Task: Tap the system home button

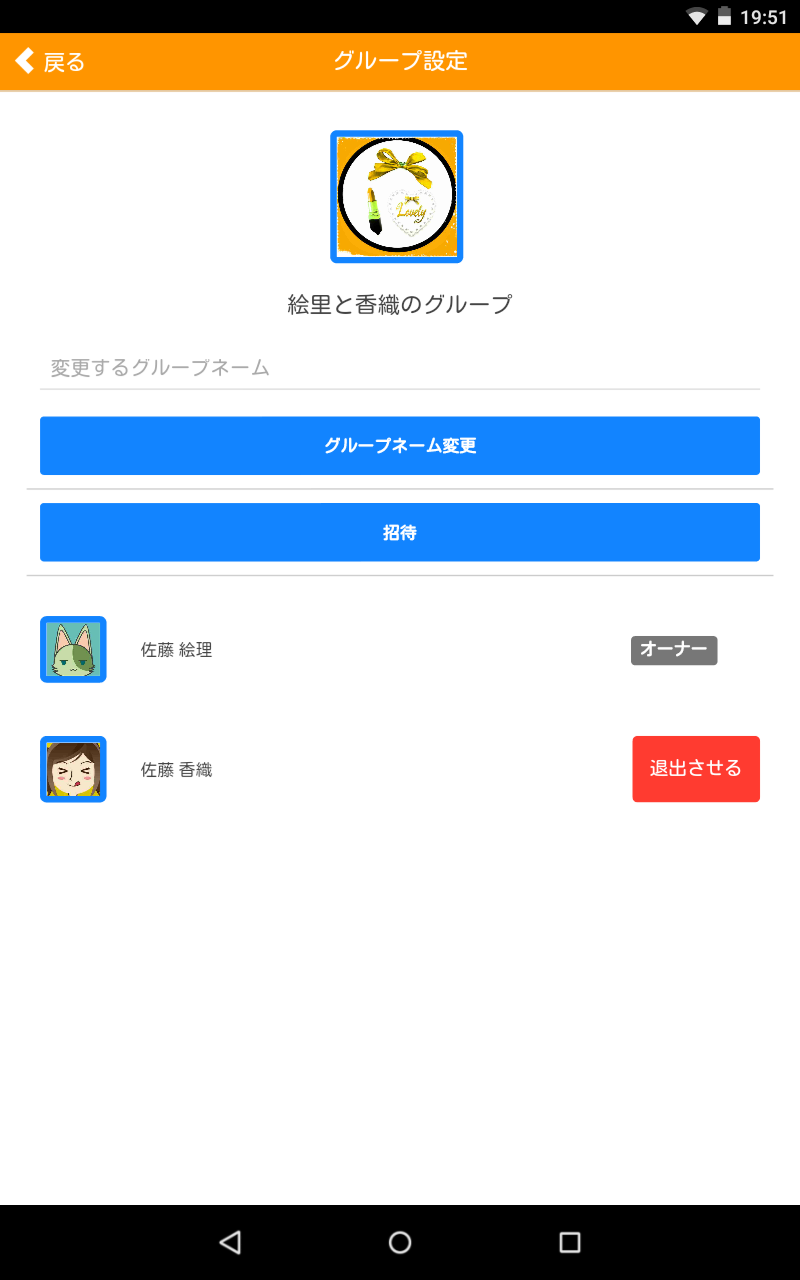Action: click(400, 1242)
